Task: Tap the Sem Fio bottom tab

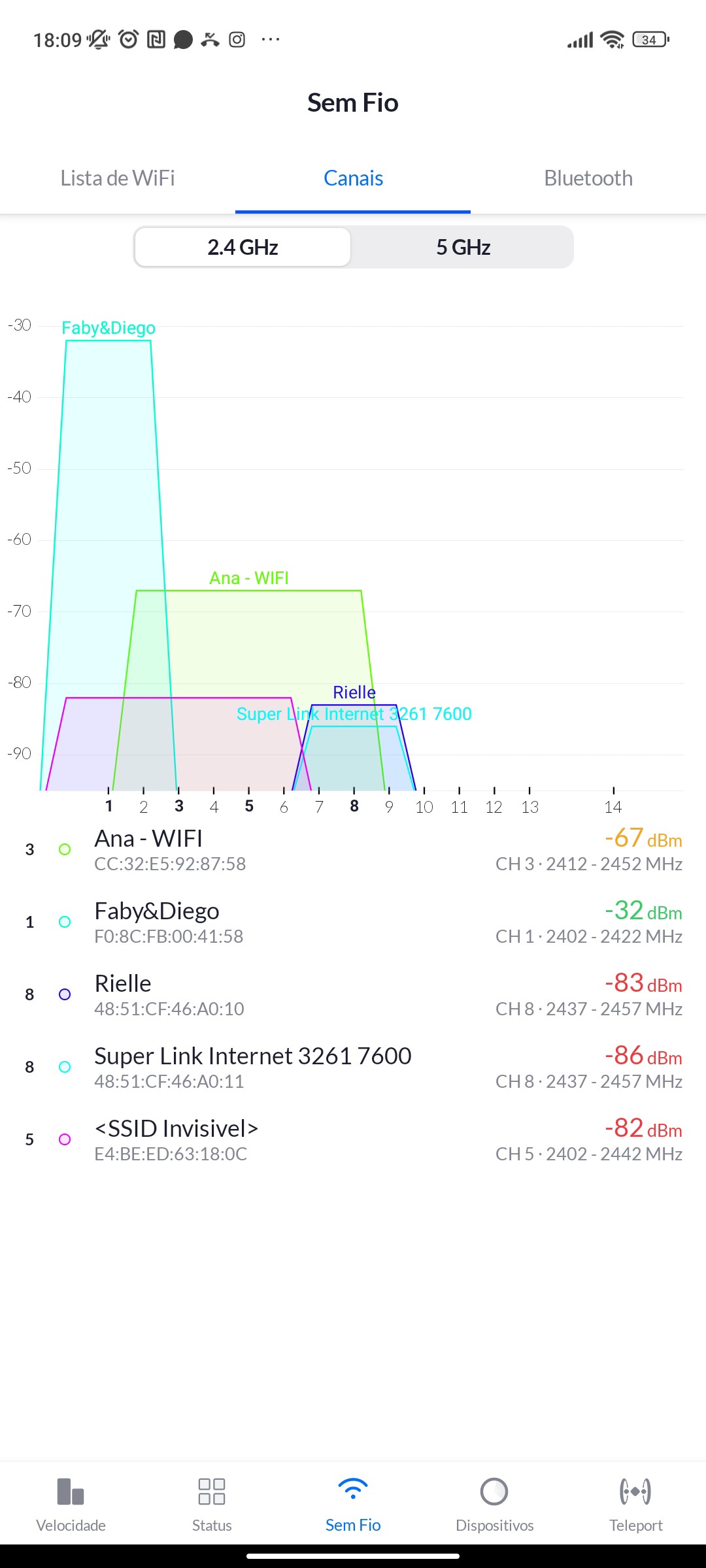Action: [x=353, y=1505]
